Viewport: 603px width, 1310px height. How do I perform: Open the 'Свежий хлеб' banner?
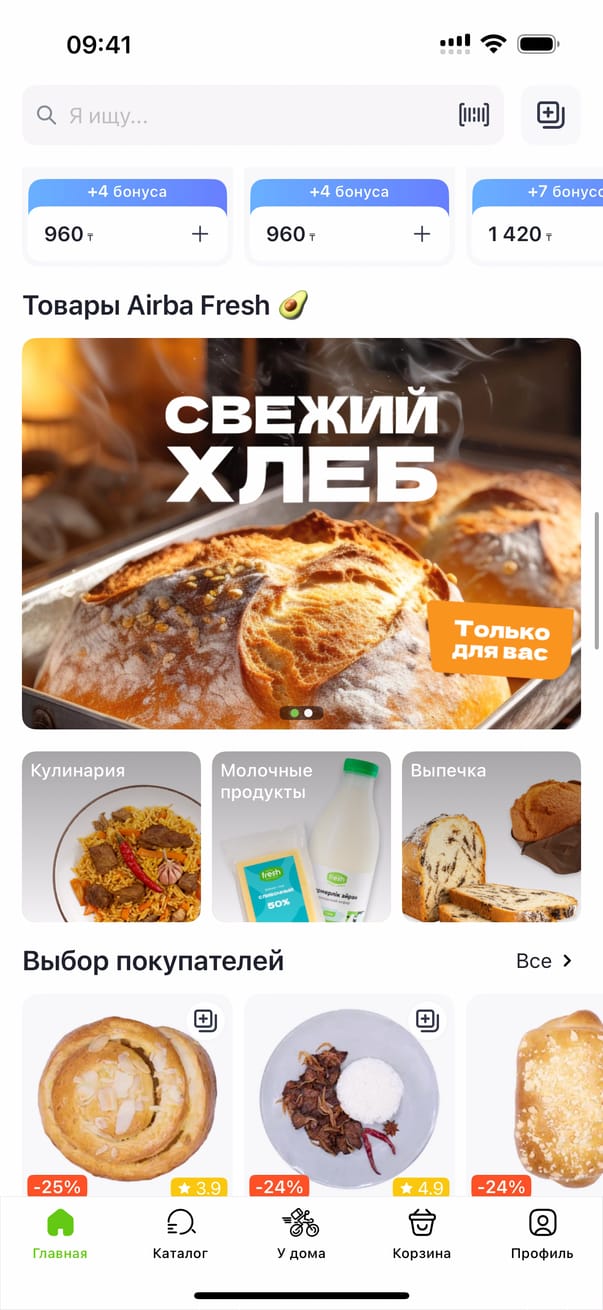[x=301, y=532]
